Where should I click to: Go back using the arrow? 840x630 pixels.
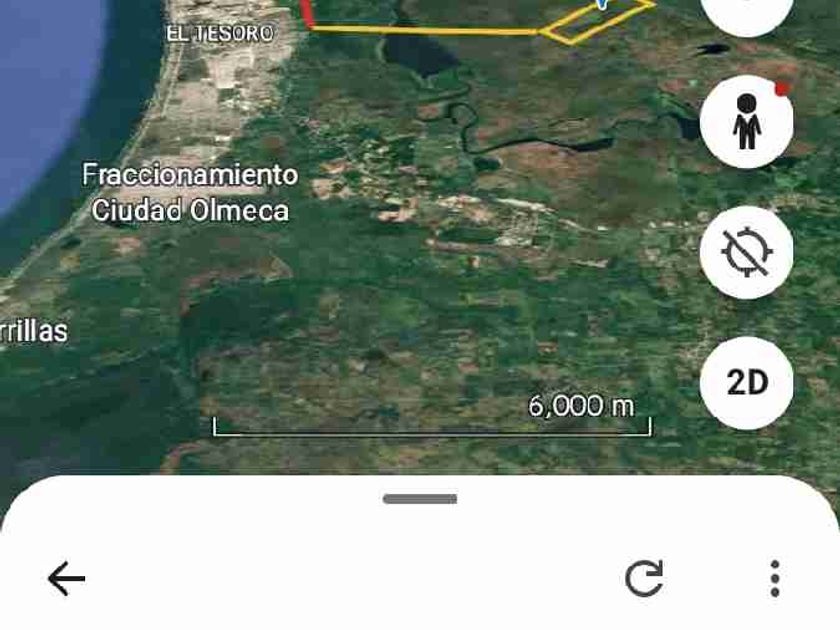[66, 579]
